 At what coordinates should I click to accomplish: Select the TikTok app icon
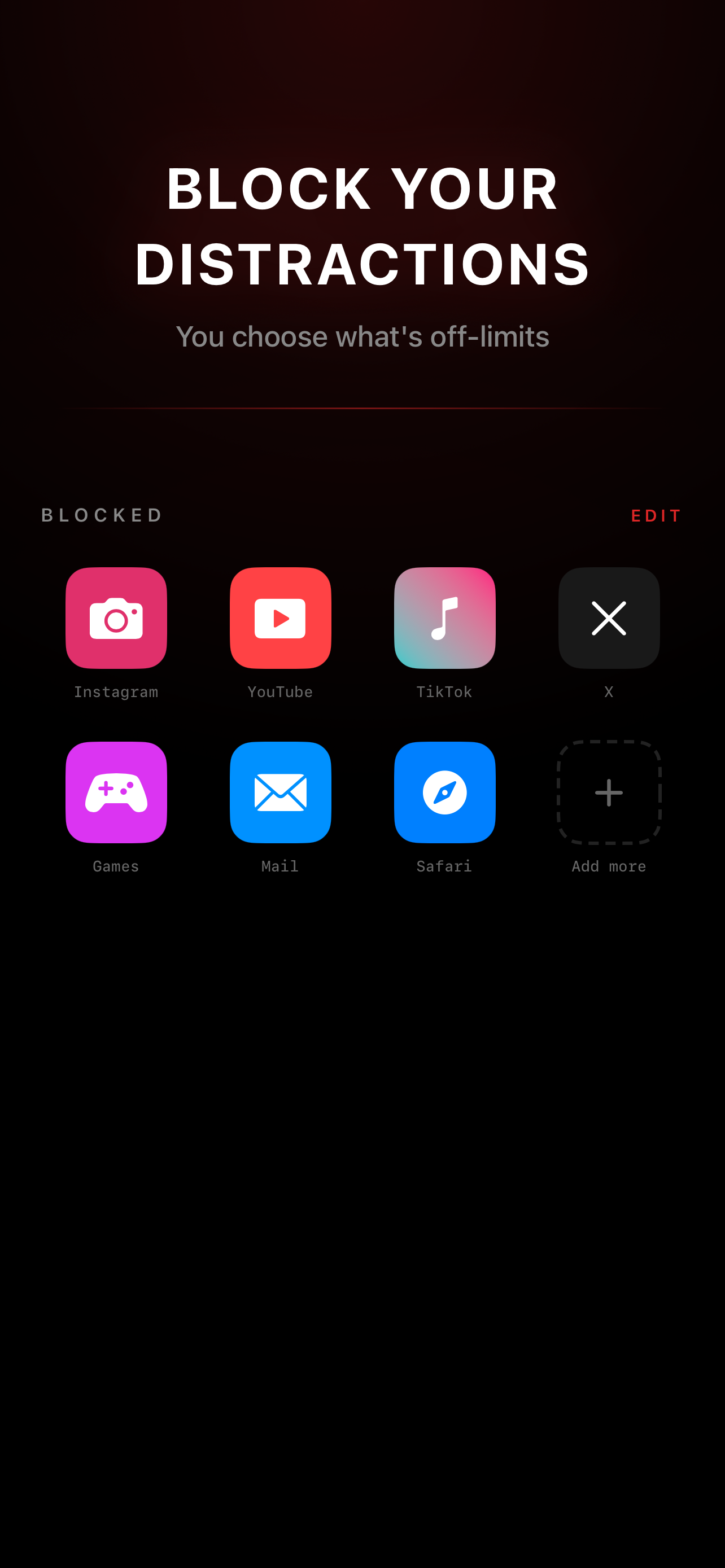444,618
